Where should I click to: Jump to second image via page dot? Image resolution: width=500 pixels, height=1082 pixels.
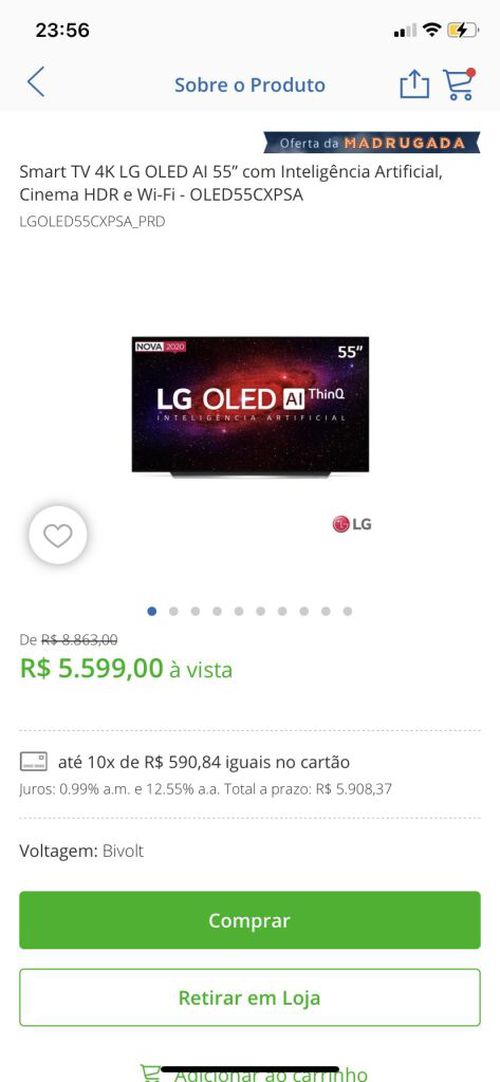coord(174,611)
